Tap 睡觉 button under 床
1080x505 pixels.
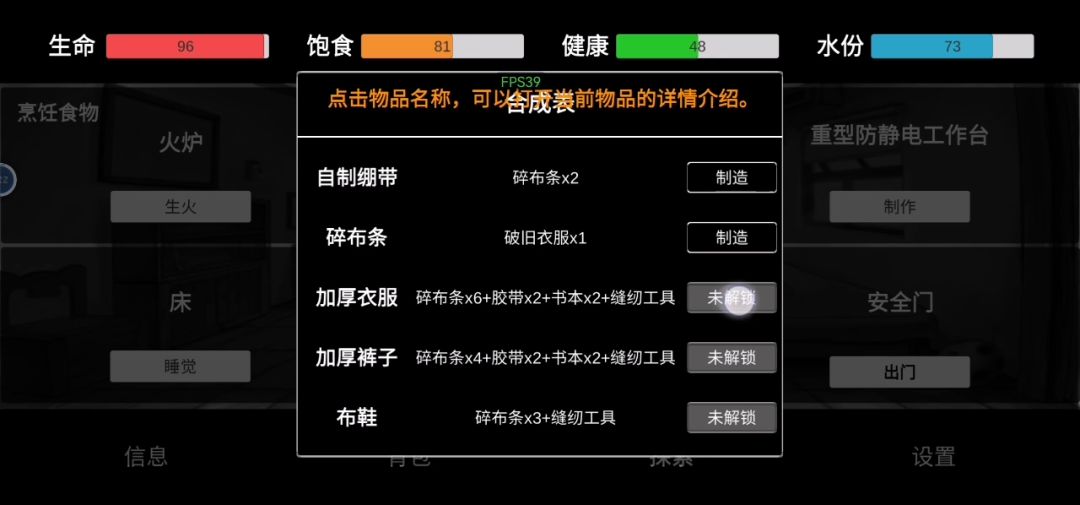pyautogui.click(x=180, y=366)
